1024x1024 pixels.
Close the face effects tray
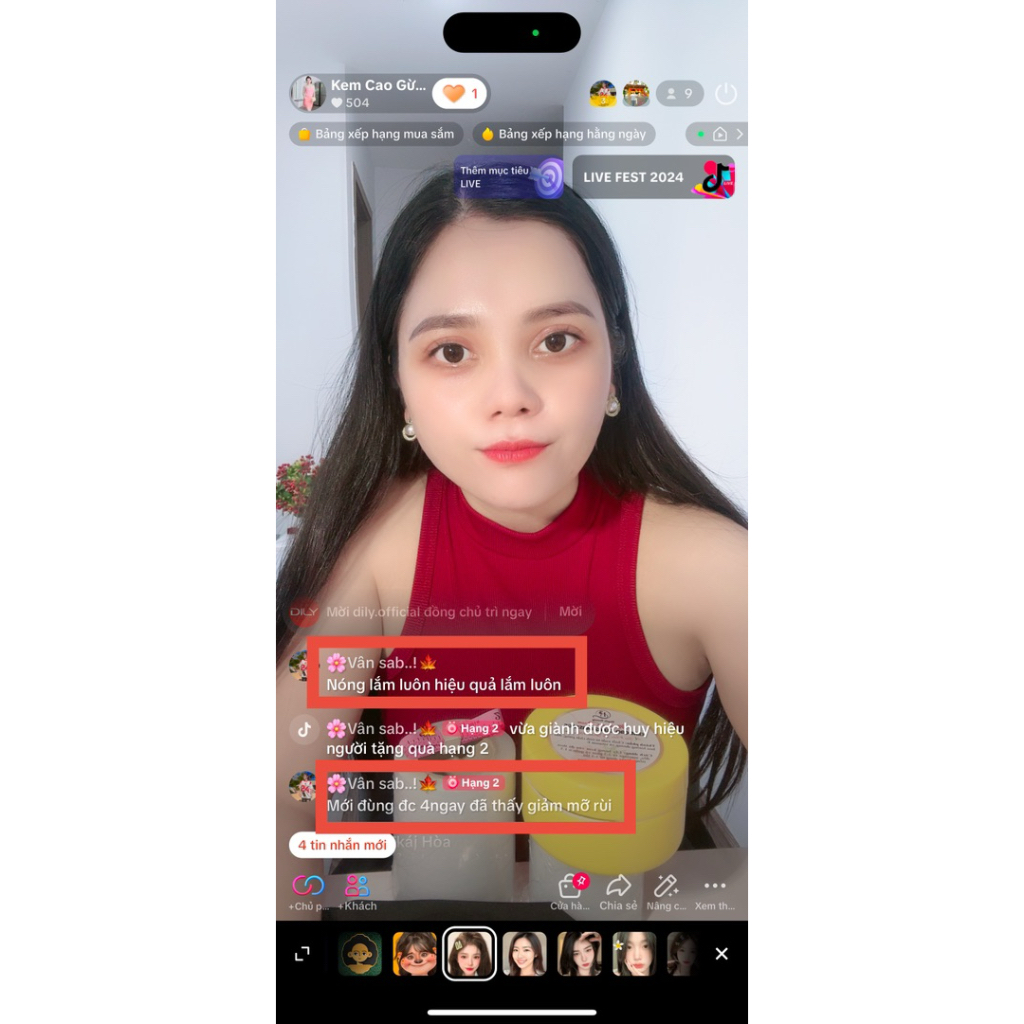[722, 955]
